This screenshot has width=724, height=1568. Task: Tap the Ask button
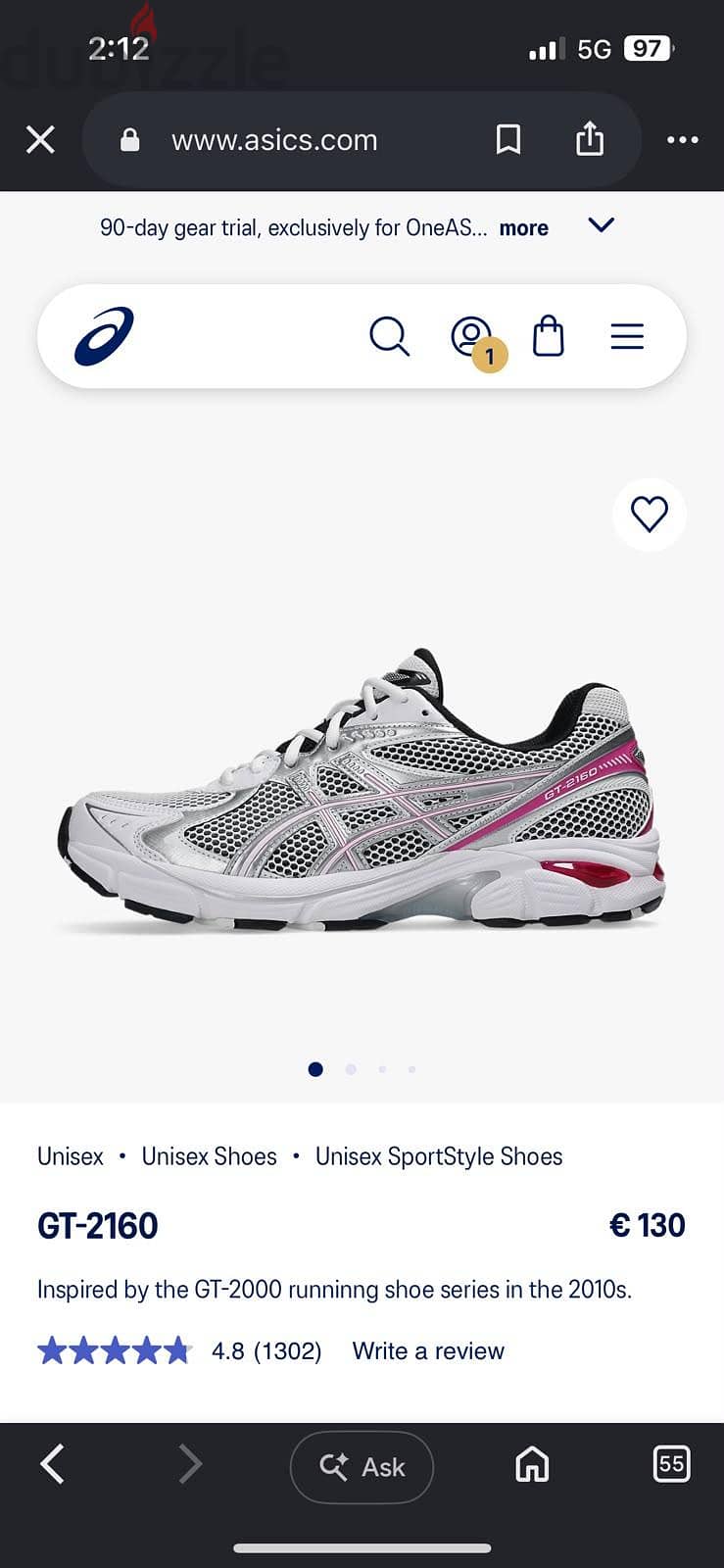362,1467
